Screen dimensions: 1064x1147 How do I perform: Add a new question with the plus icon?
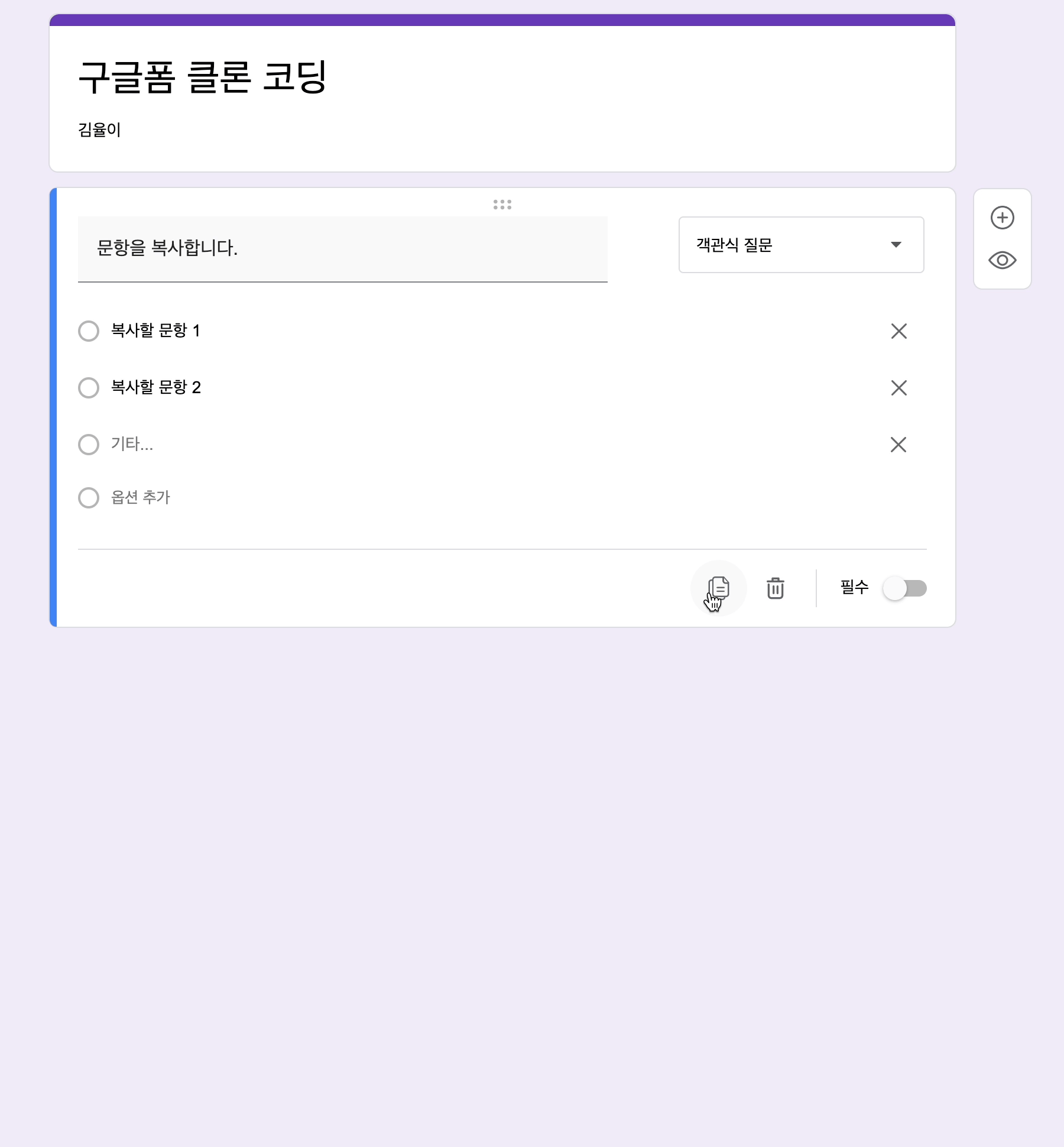pyautogui.click(x=1003, y=217)
